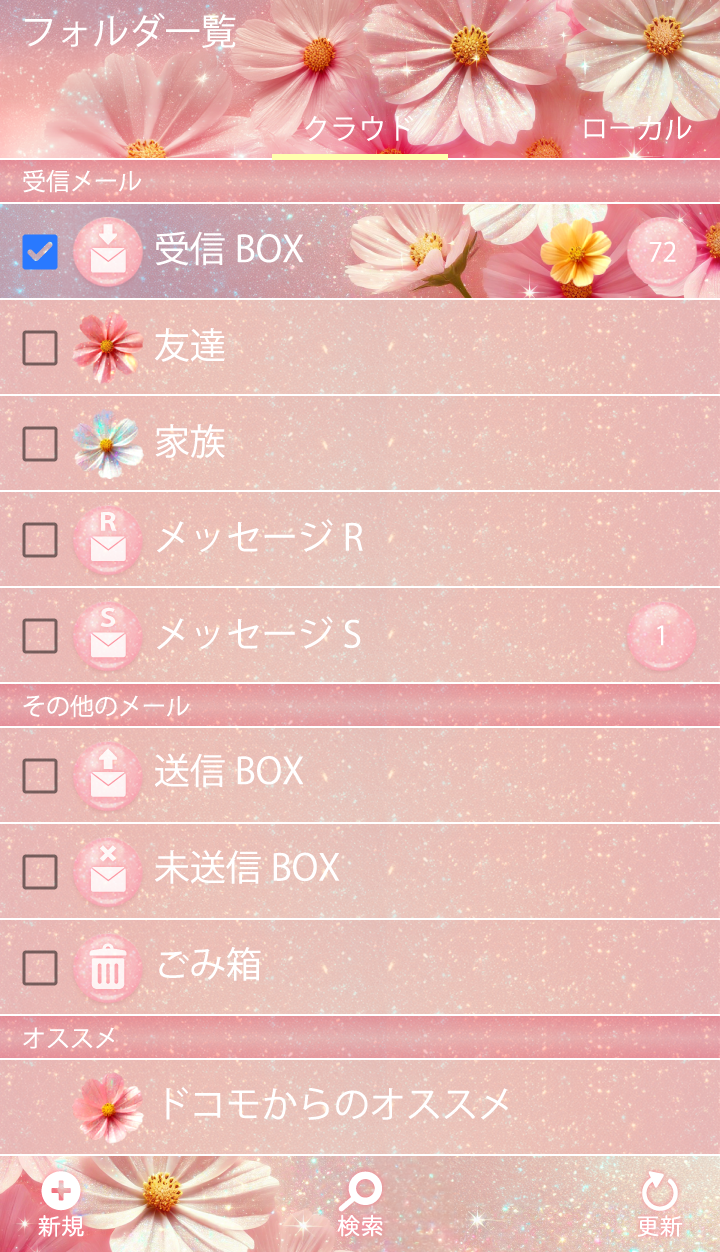The image size is (720, 1252).
Task: Switch to the クラウド tab
Action: (x=359, y=129)
